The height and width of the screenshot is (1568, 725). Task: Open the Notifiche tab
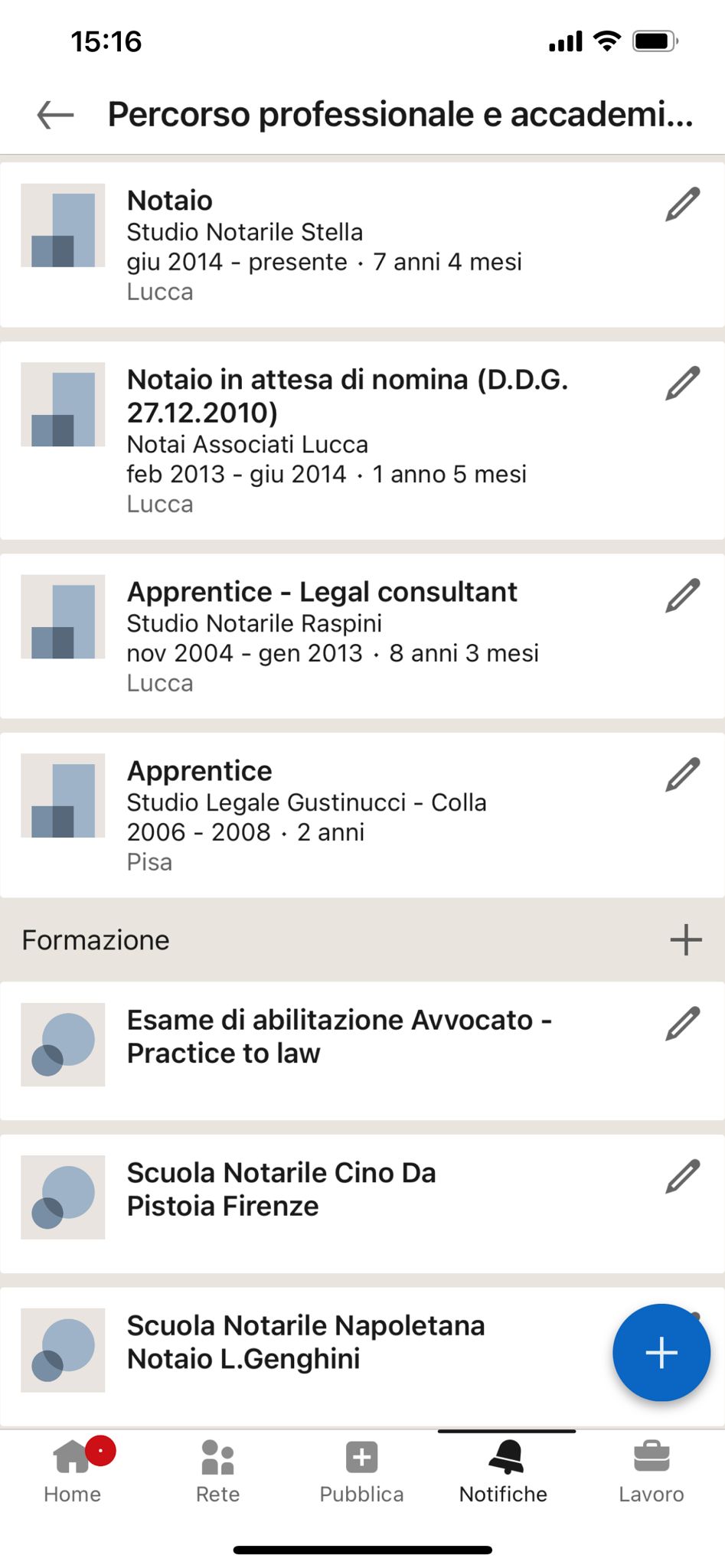click(504, 1471)
